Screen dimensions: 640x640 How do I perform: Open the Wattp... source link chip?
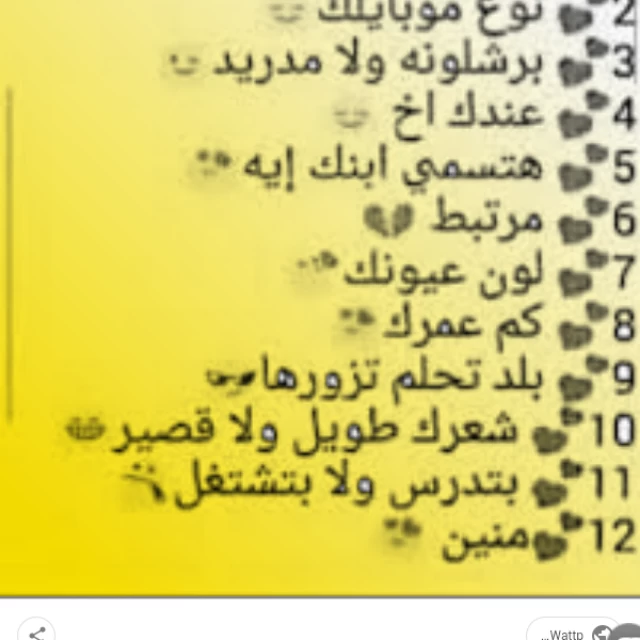pos(573,631)
